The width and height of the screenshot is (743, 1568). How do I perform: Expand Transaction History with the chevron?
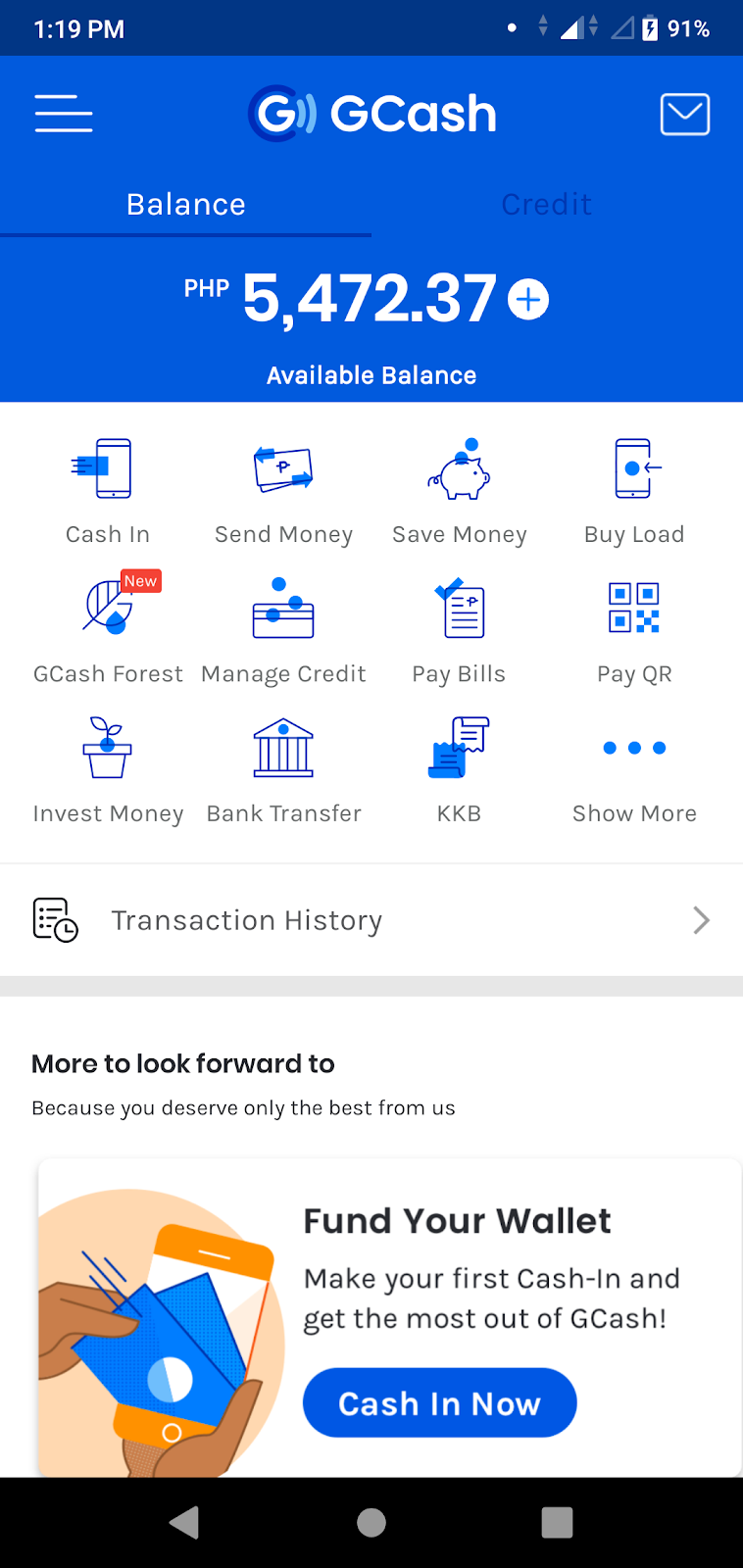[x=700, y=919]
